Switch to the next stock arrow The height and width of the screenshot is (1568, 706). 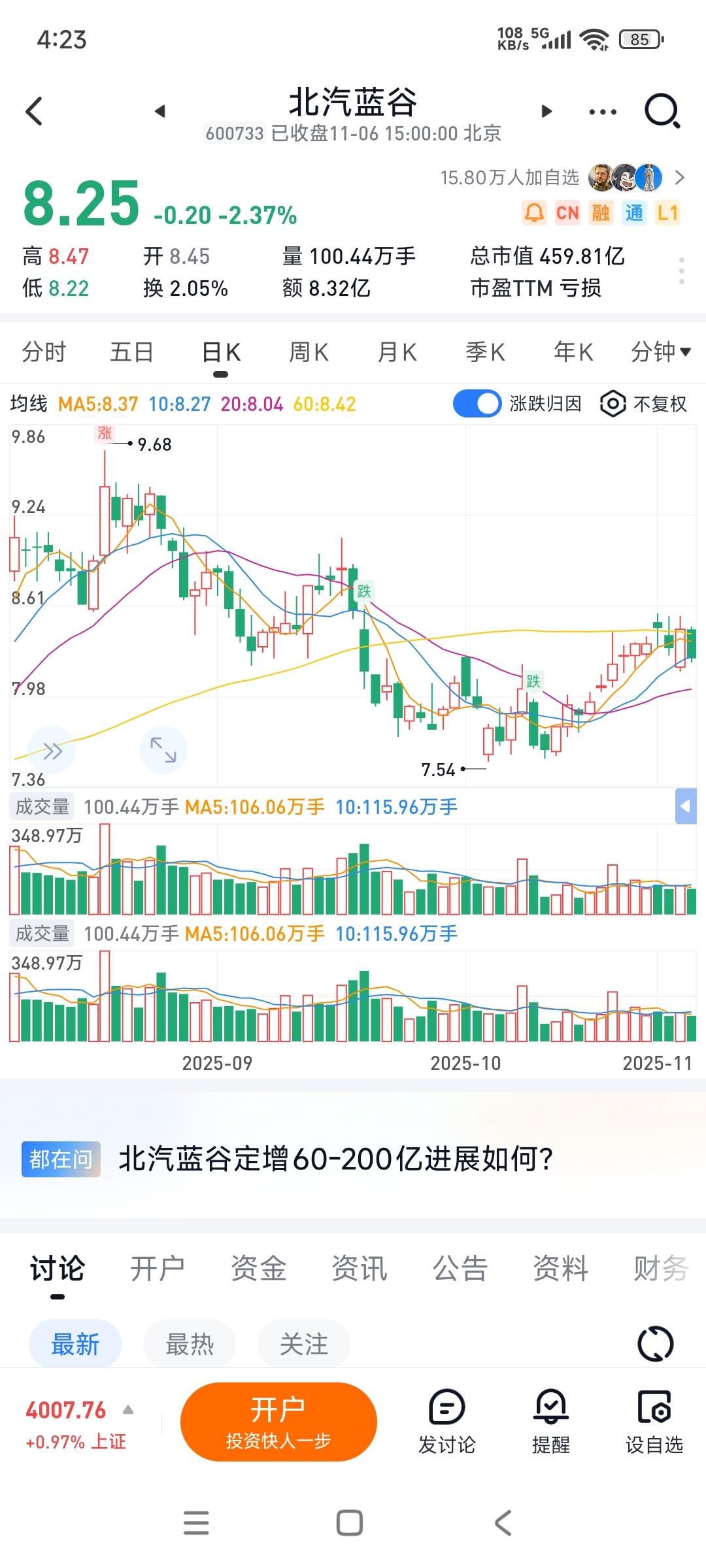[x=546, y=111]
